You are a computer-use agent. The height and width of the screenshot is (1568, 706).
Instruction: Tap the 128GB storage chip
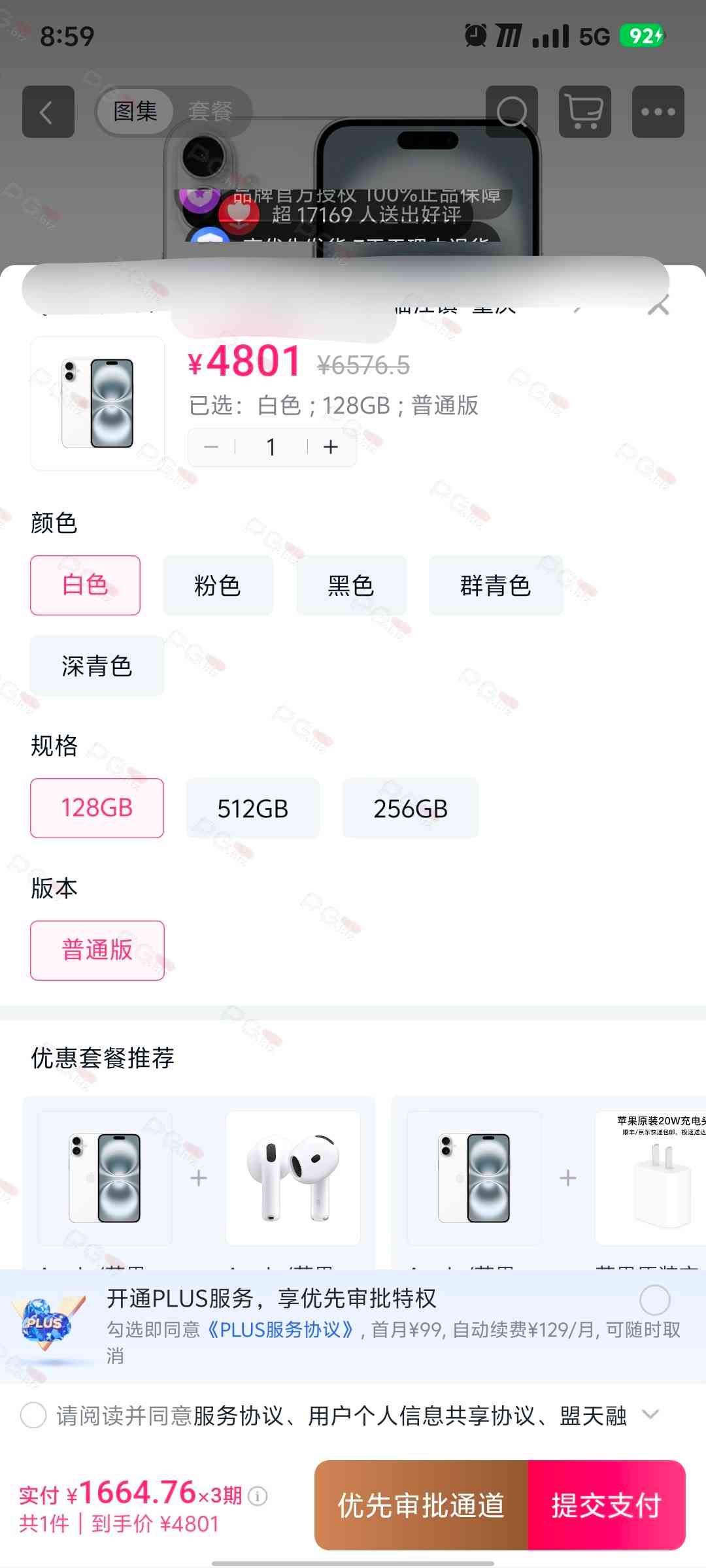[x=97, y=808]
